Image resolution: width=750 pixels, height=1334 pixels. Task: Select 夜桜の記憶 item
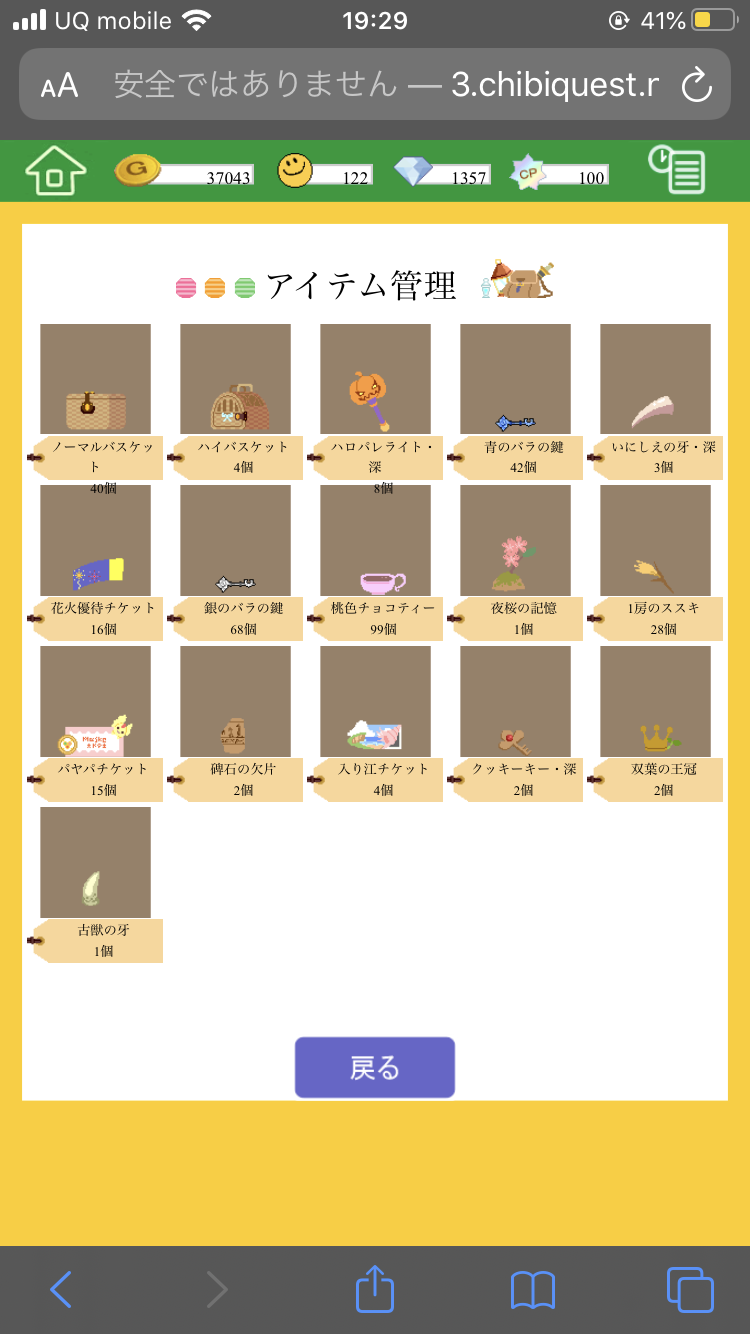(x=515, y=540)
